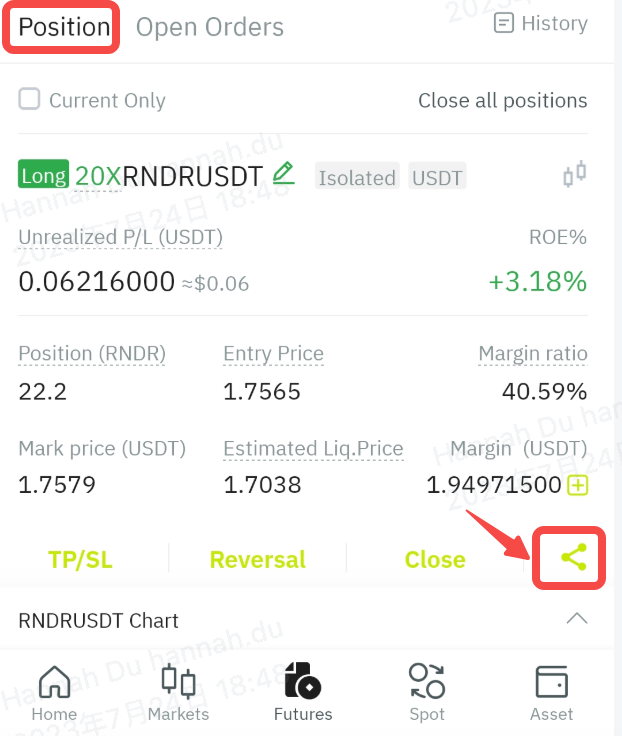Image resolution: width=622 pixels, height=736 pixels.
Task: Close all positions
Action: pyautogui.click(x=502, y=100)
